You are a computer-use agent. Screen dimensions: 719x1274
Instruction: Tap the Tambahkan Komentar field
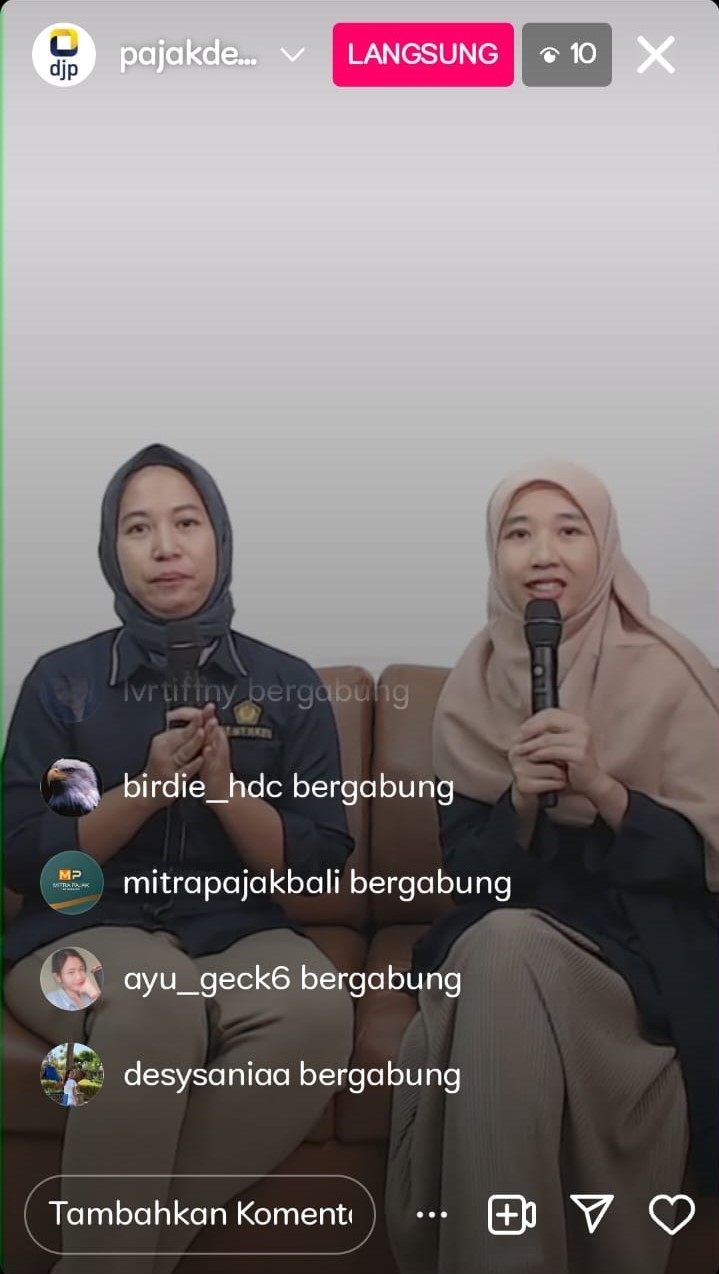click(x=200, y=1214)
